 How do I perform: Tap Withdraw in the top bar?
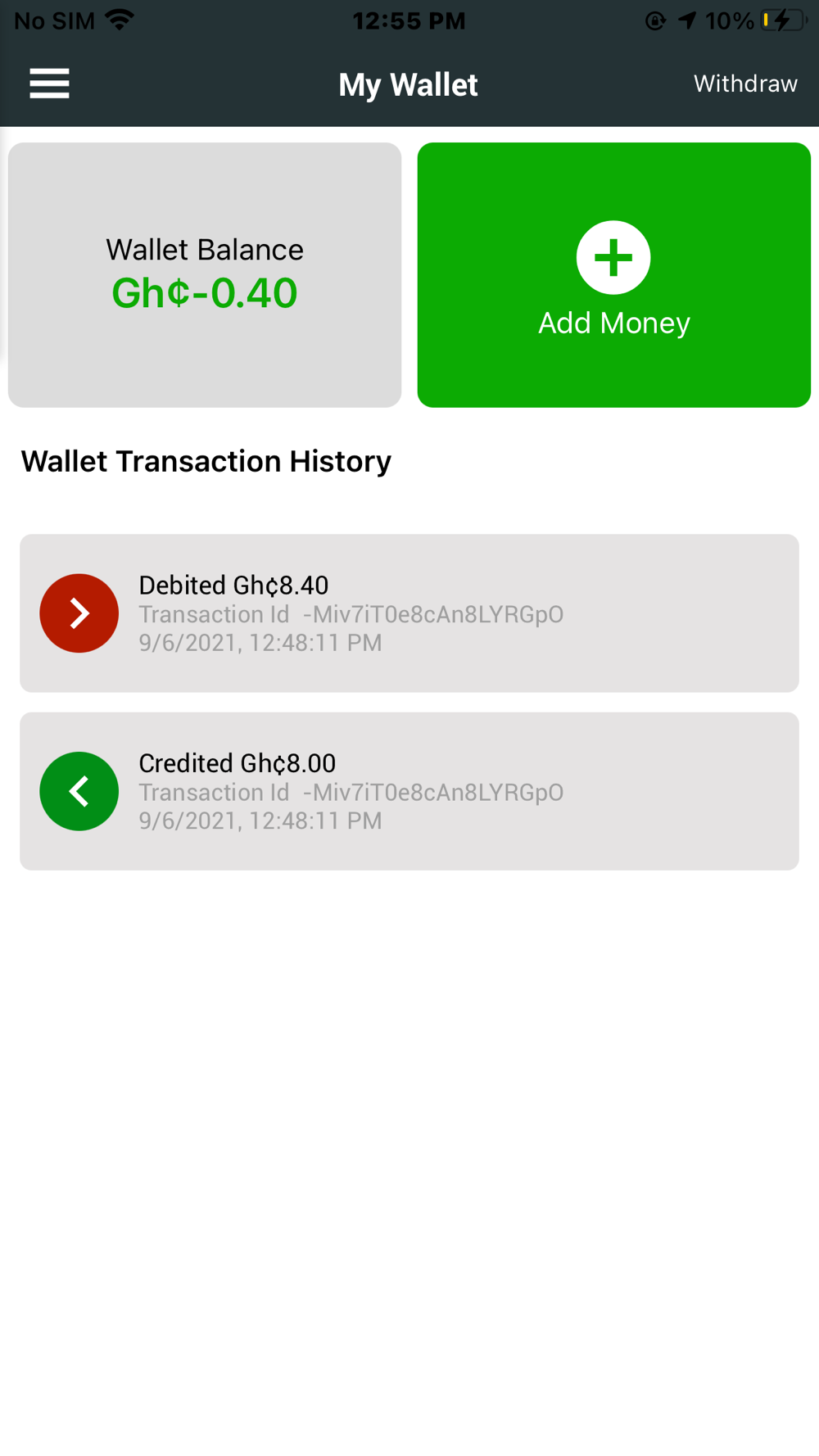pyautogui.click(x=744, y=84)
